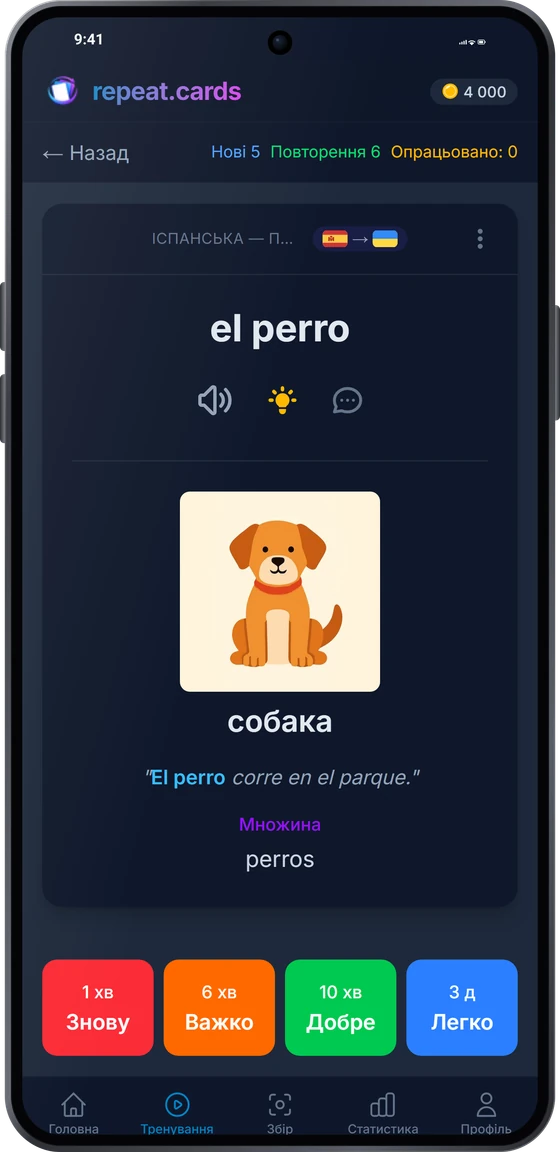Mark the card as Добре
Image resolution: width=560 pixels, height=1152 pixels.
[x=340, y=1007]
